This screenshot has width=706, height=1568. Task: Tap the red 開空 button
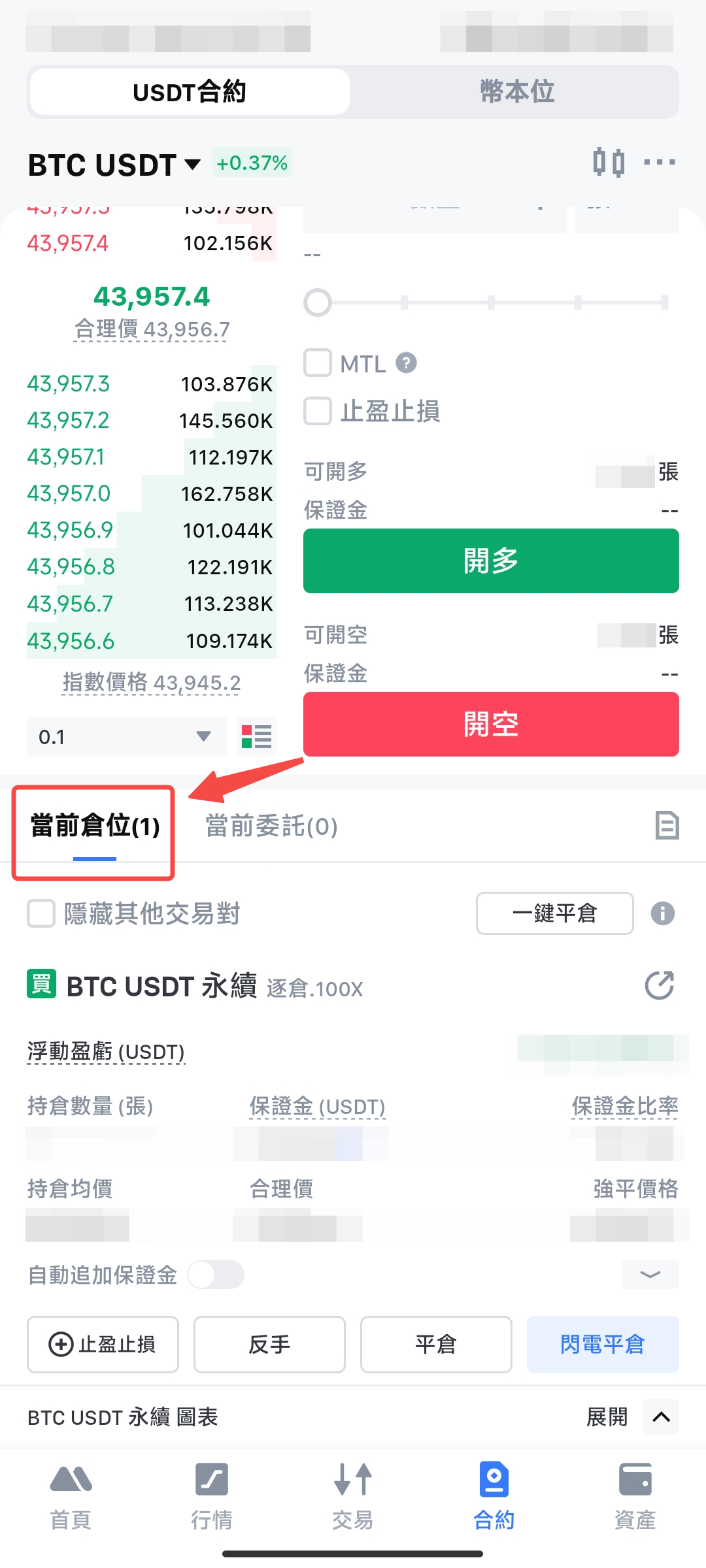(x=491, y=724)
